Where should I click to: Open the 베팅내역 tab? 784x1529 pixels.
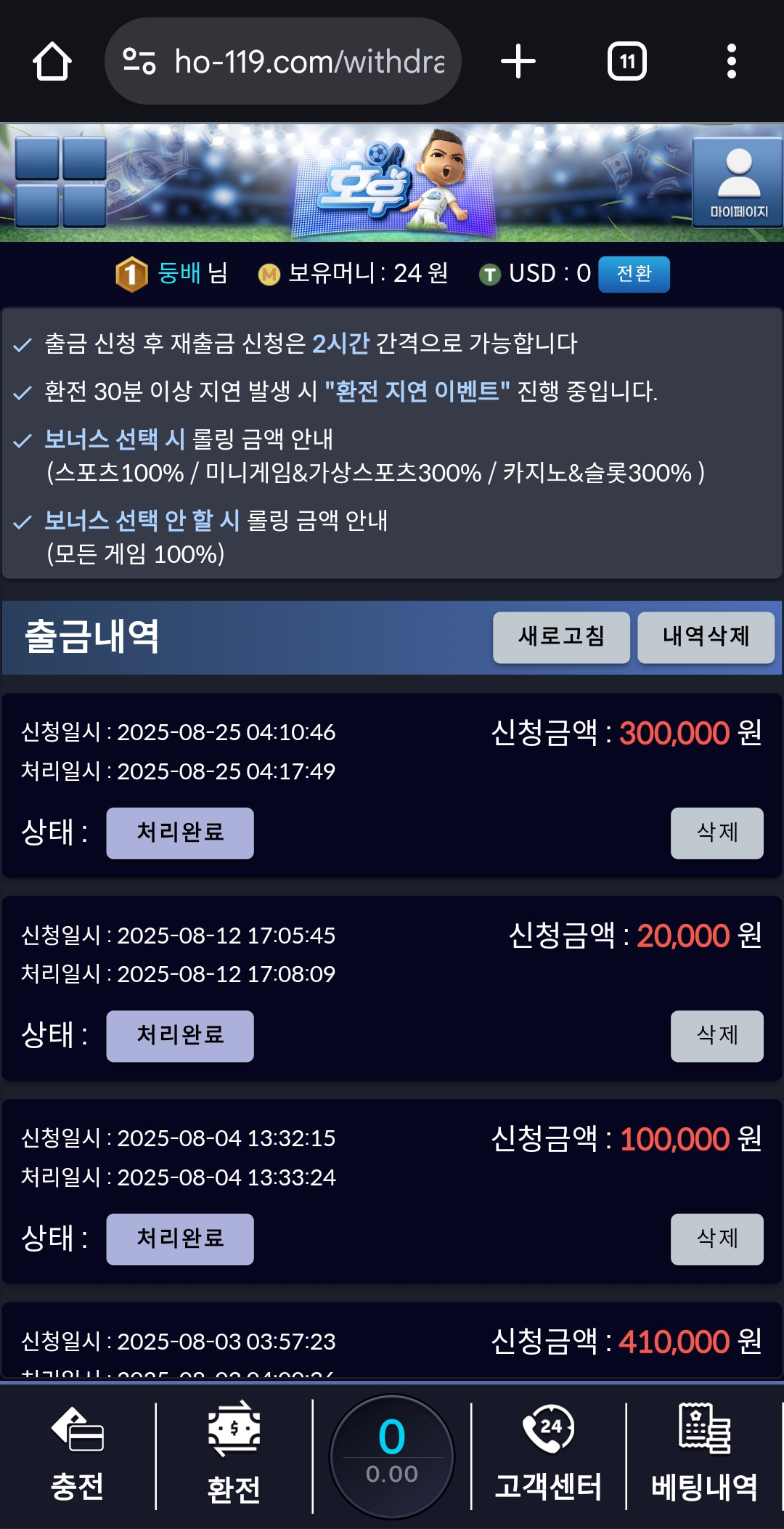click(x=704, y=1456)
